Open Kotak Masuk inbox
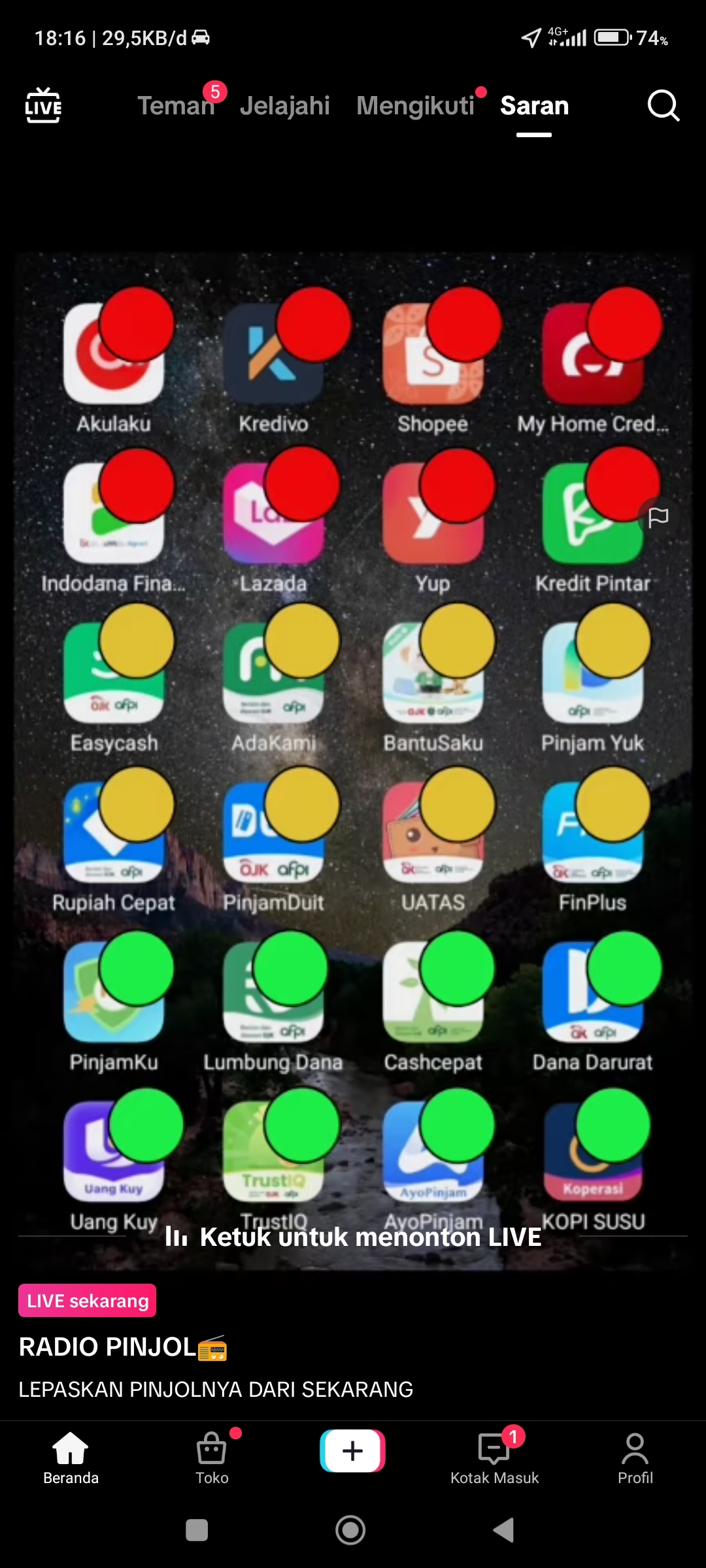Image resolution: width=706 pixels, height=1568 pixels. click(x=494, y=1458)
